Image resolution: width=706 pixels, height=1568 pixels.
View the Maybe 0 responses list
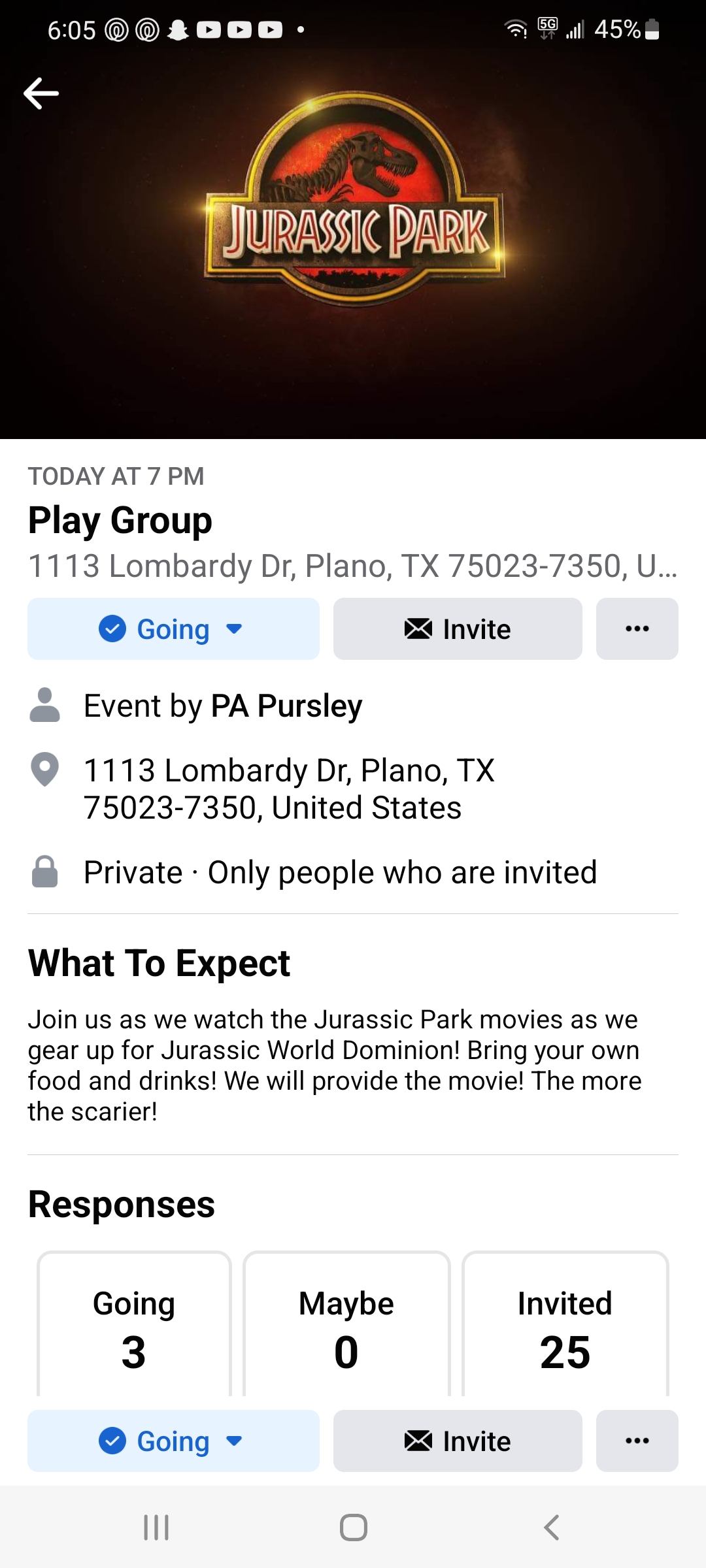(346, 1326)
